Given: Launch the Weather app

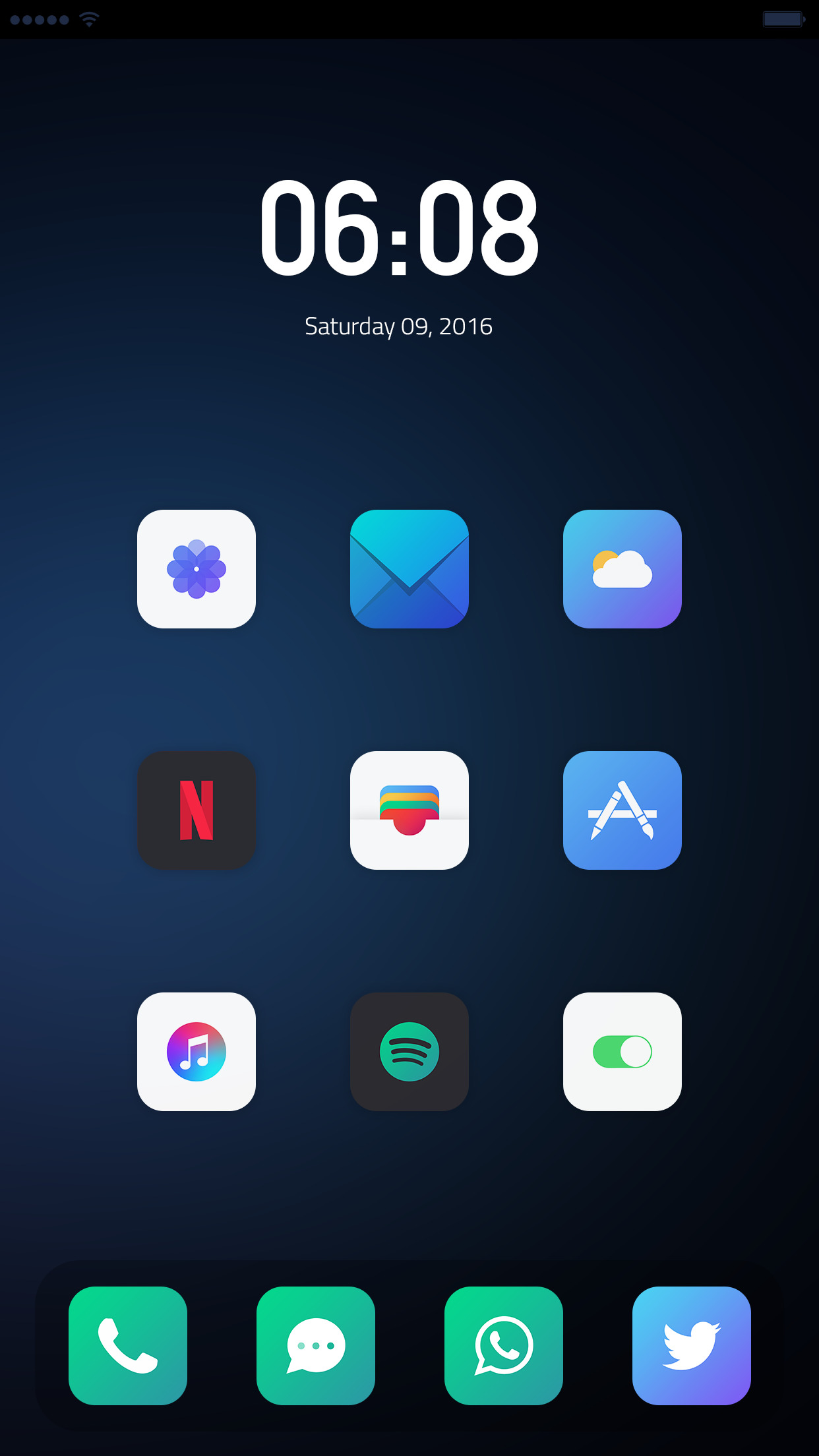Looking at the screenshot, I should click(x=622, y=568).
